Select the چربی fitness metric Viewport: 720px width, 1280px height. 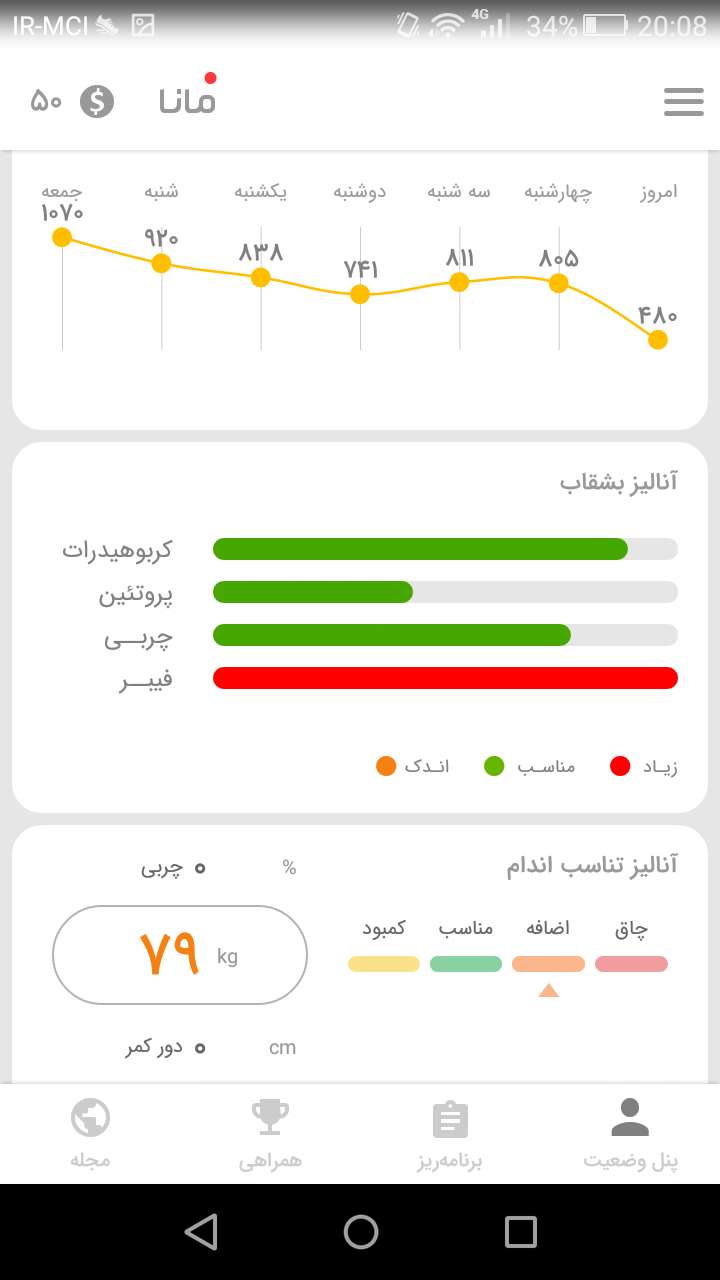tap(172, 868)
